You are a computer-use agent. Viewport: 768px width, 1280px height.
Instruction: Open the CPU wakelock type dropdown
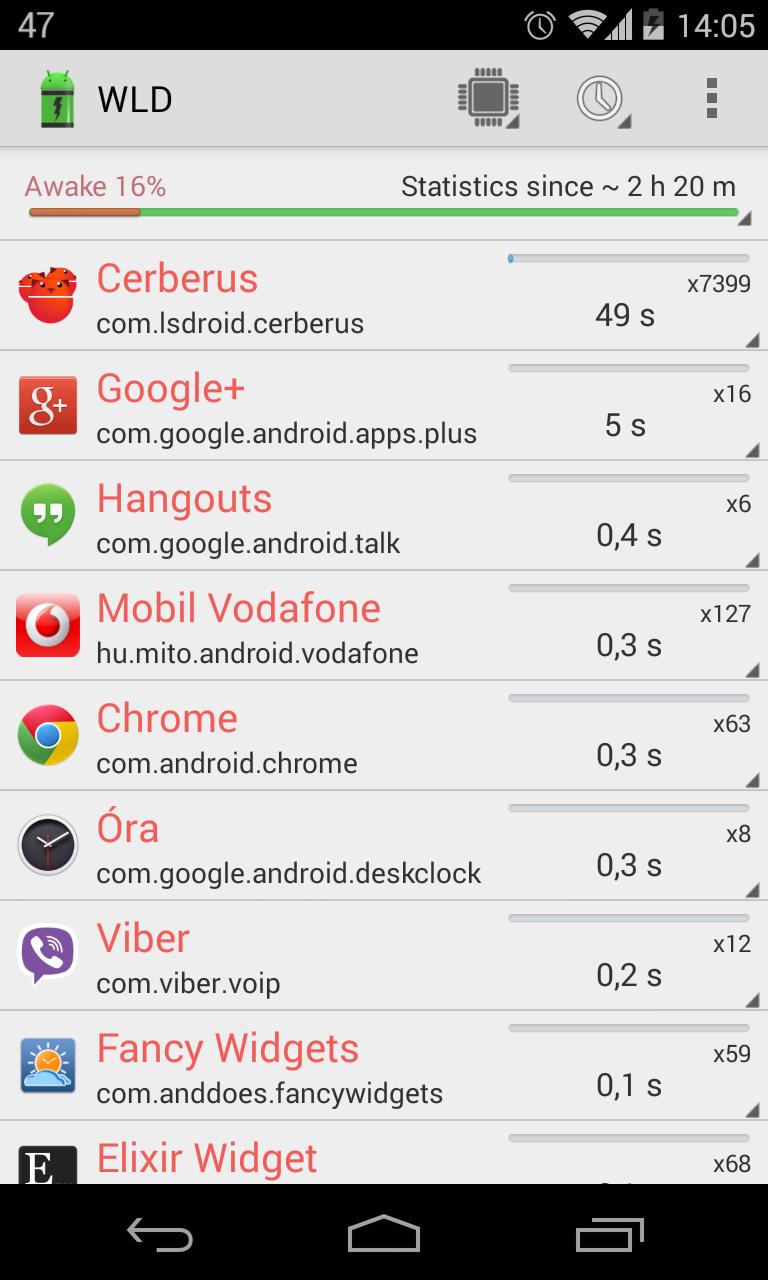point(489,99)
